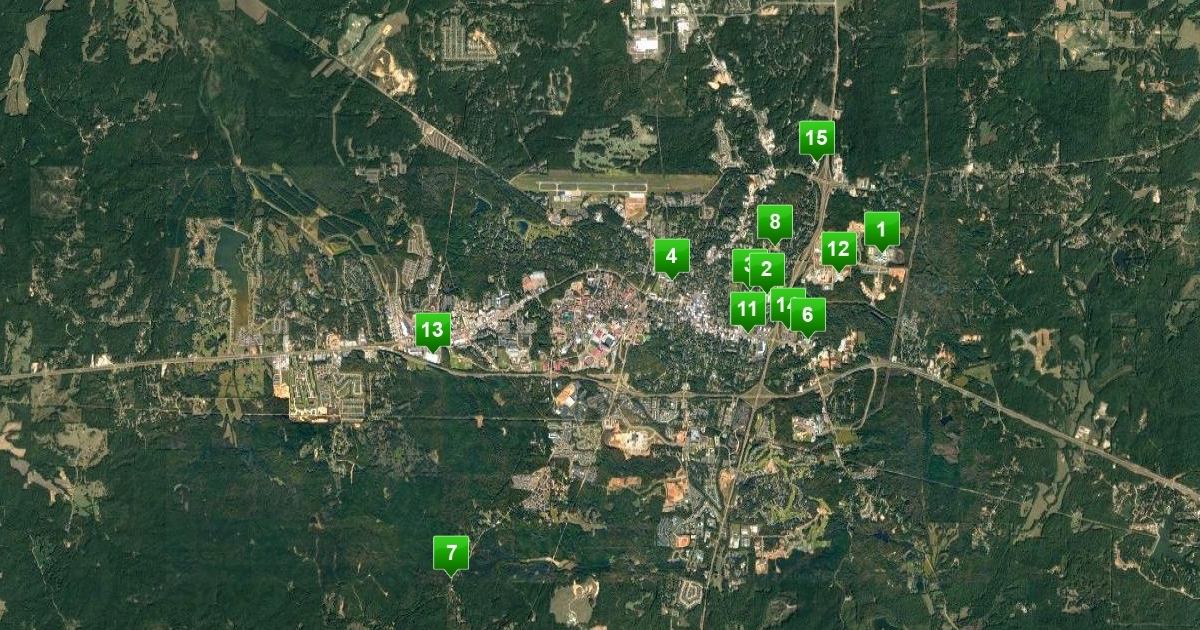1200x630 pixels.
Task: Select map pin number 7
Action: (451, 552)
